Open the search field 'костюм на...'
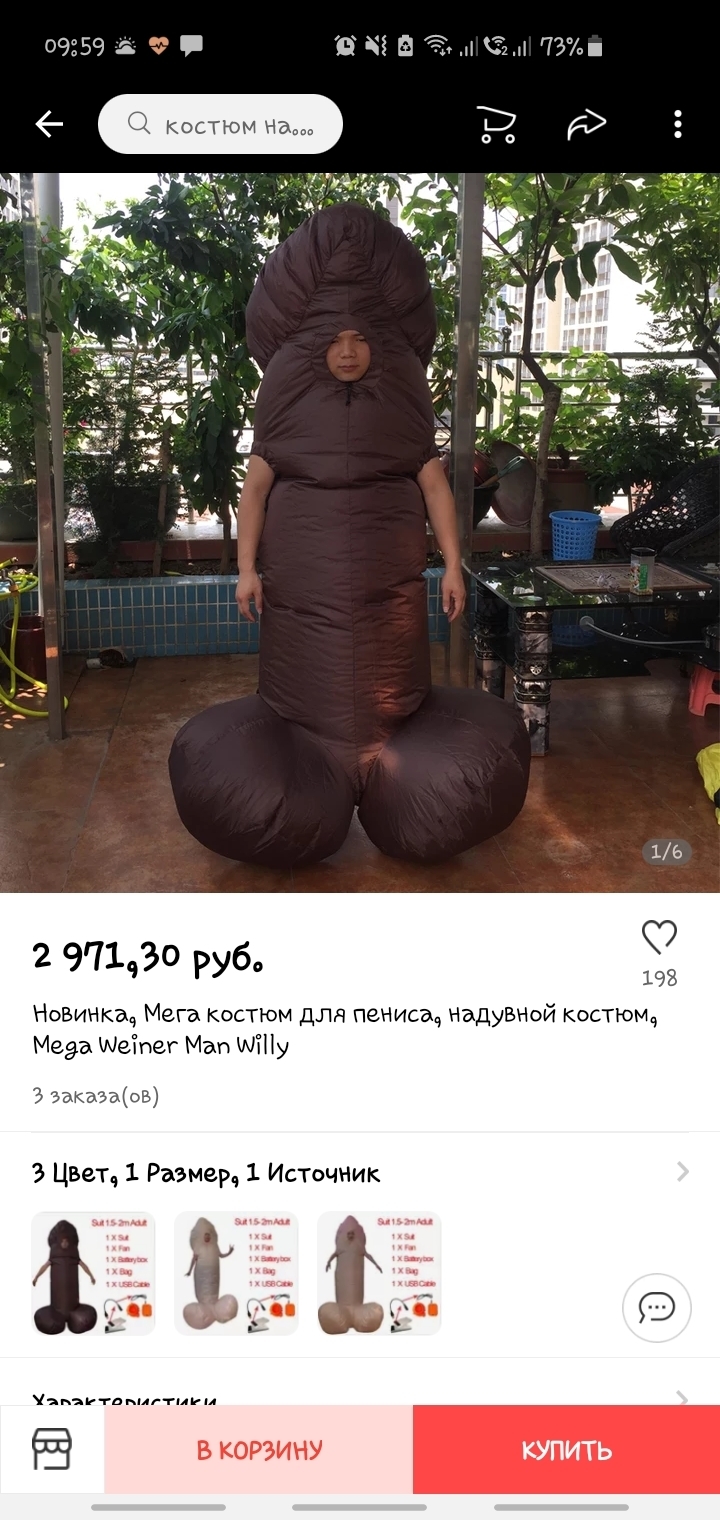720x1520 pixels. [x=220, y=124]
